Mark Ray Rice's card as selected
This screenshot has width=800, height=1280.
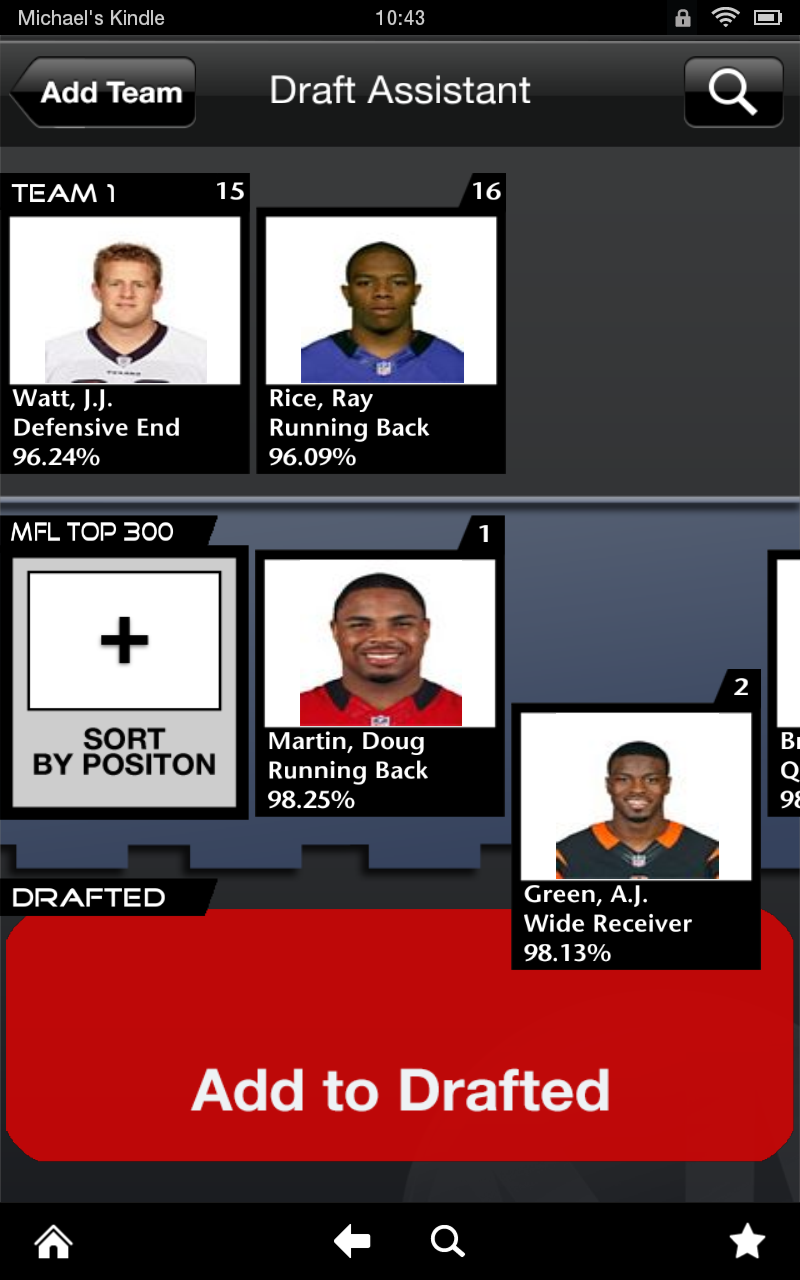click(380, 325)
